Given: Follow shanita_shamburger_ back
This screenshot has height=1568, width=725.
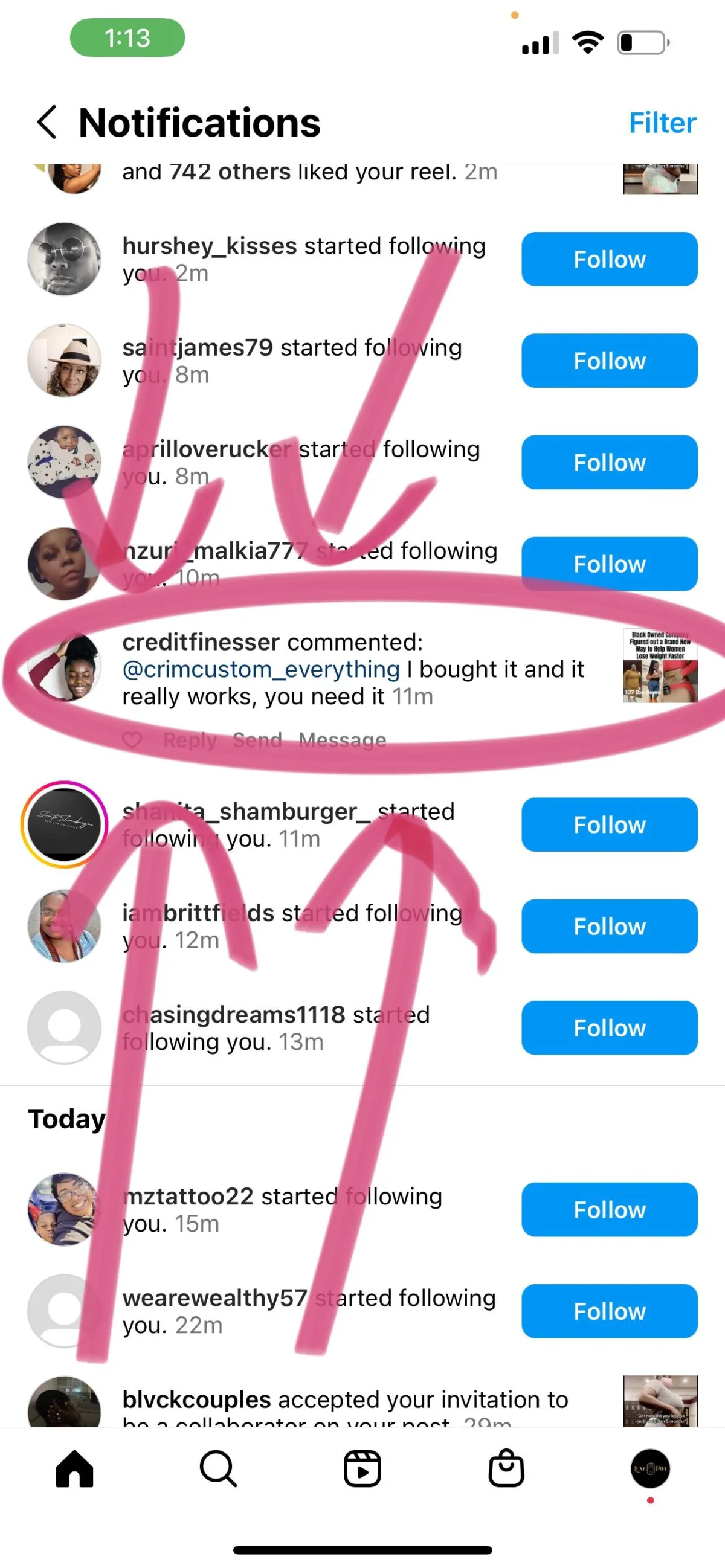Looking at the screenshot, I should pos(610,825).
